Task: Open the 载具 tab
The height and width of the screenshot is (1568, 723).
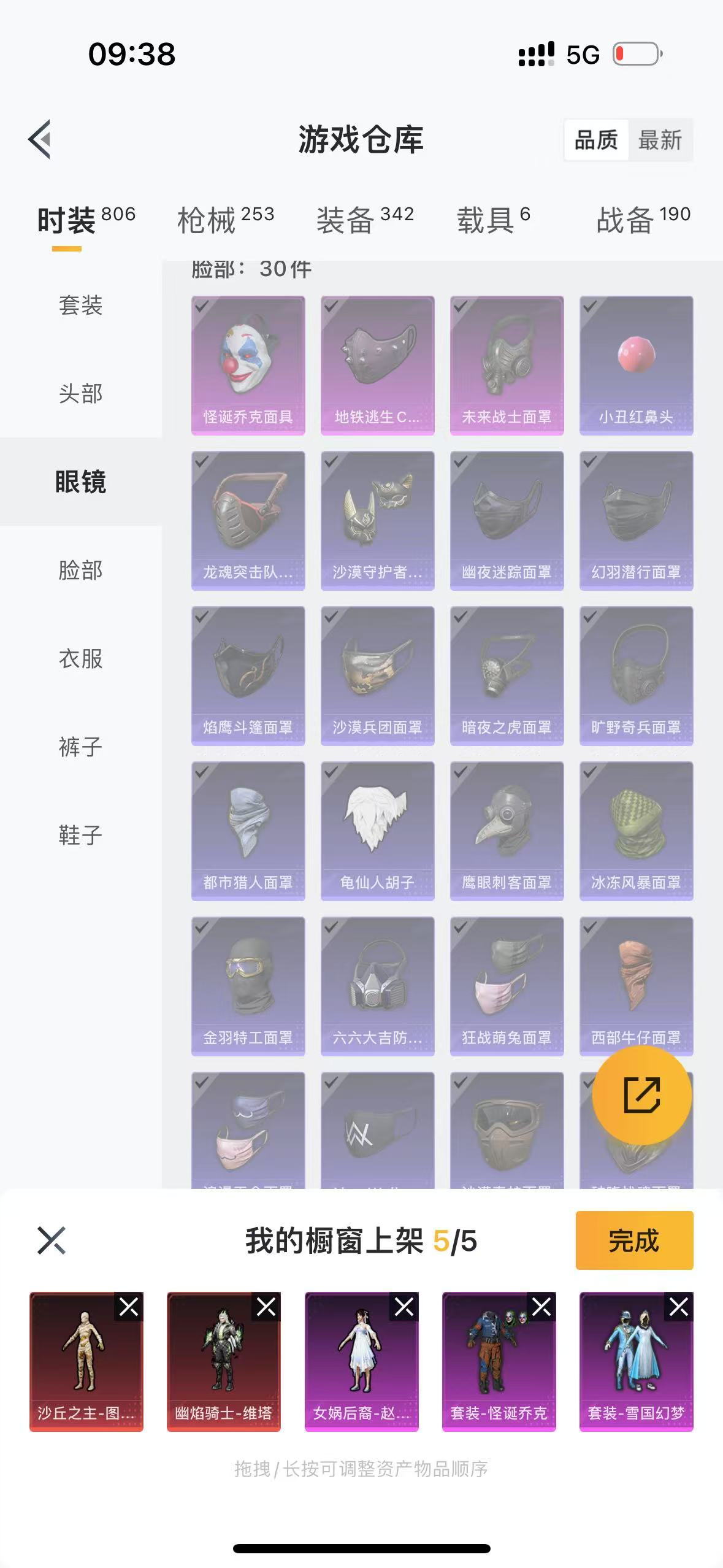Action: pyautogui.click(x=493, y=219)
